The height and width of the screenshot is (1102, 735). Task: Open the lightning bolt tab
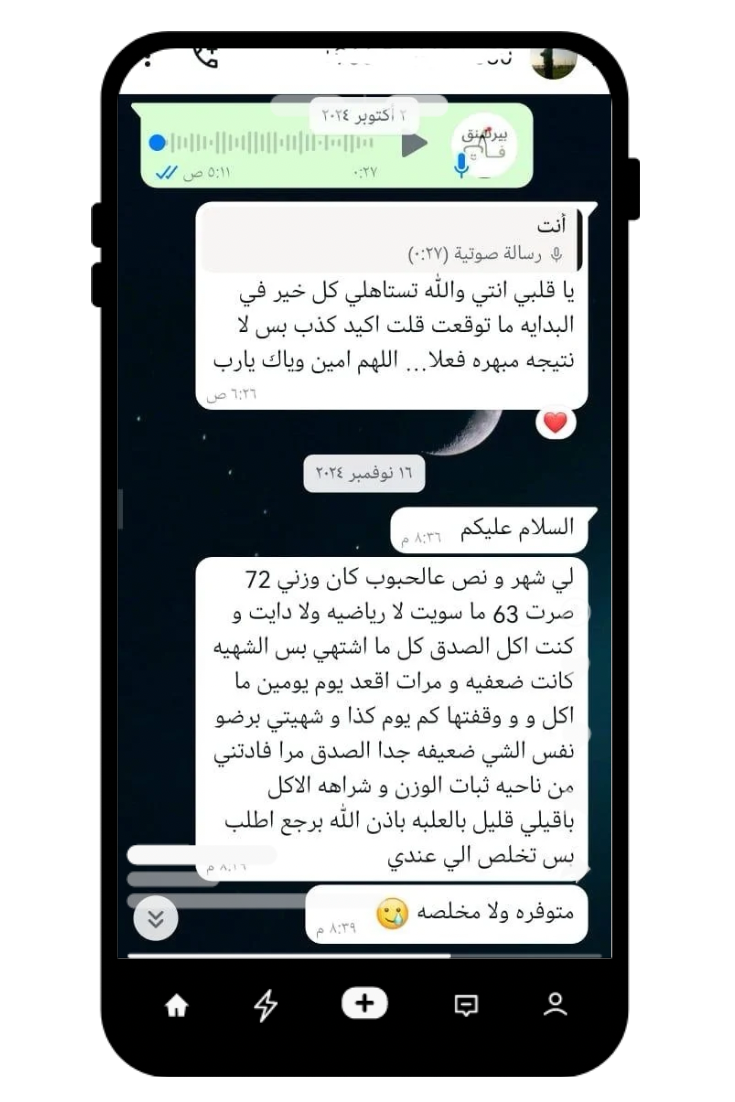click(x=266, y=1006)
